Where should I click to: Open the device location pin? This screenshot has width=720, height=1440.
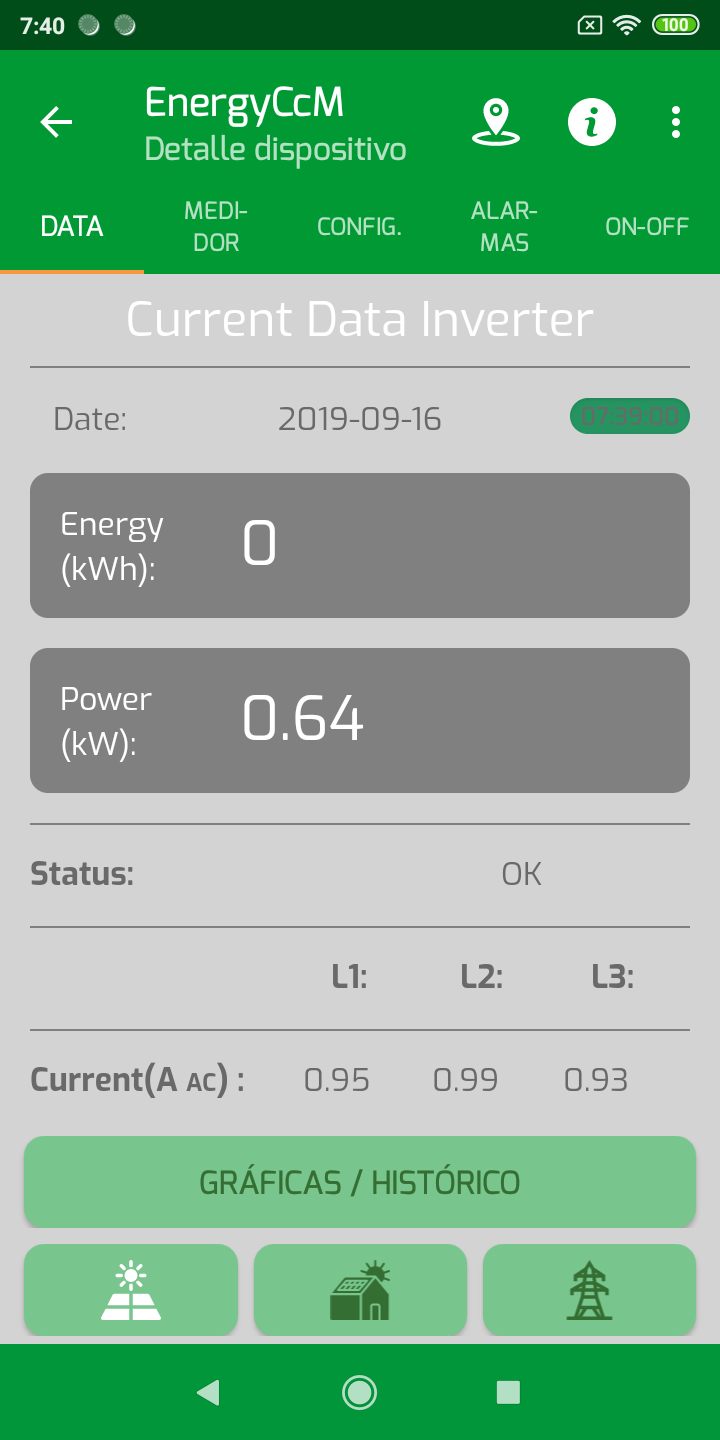[x=495, y=122]
